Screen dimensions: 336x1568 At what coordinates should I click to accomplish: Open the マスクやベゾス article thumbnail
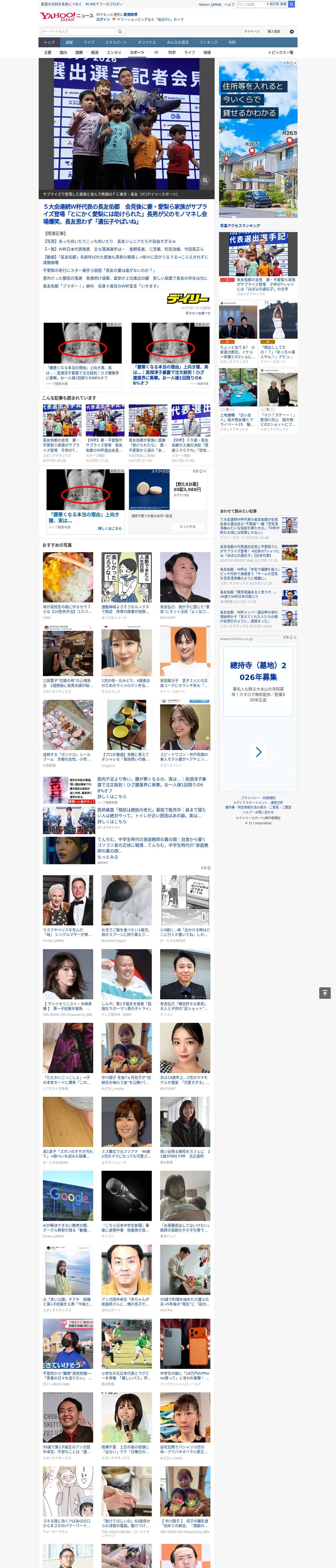68,900
